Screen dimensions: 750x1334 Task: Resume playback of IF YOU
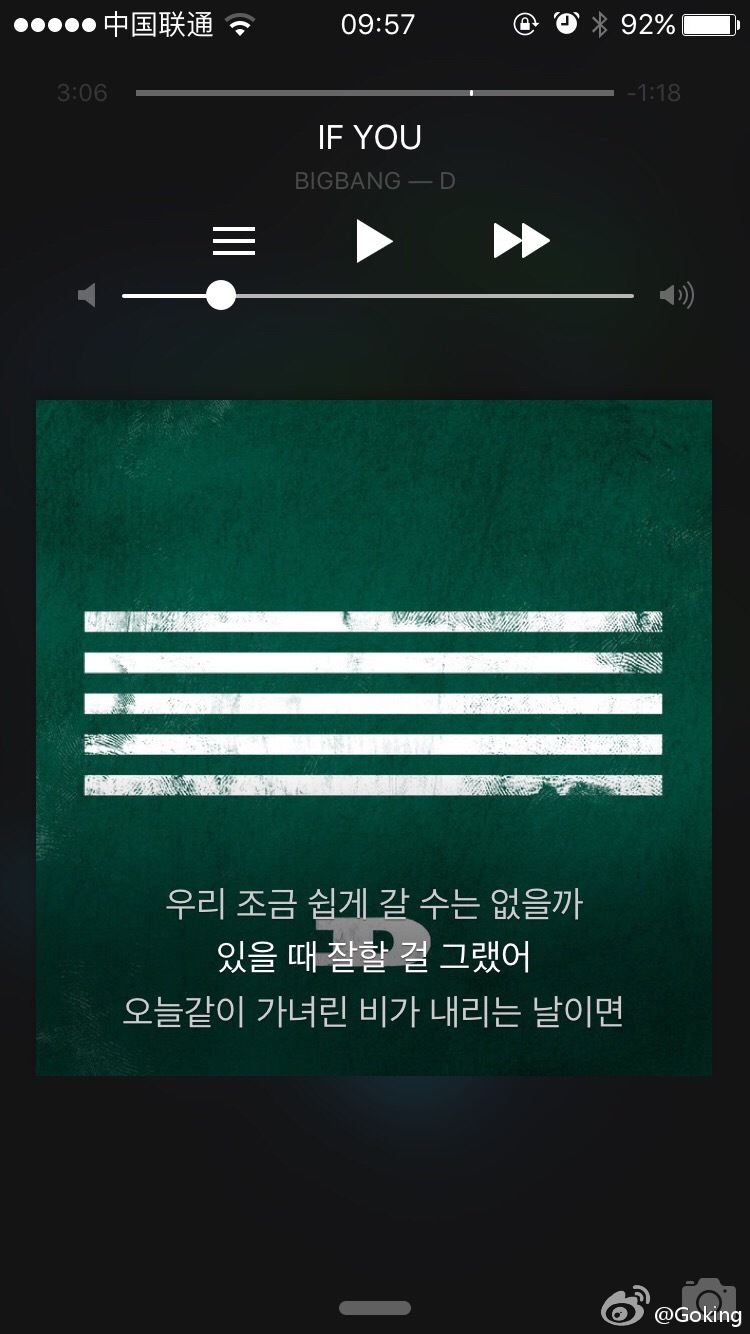[374, 242]
